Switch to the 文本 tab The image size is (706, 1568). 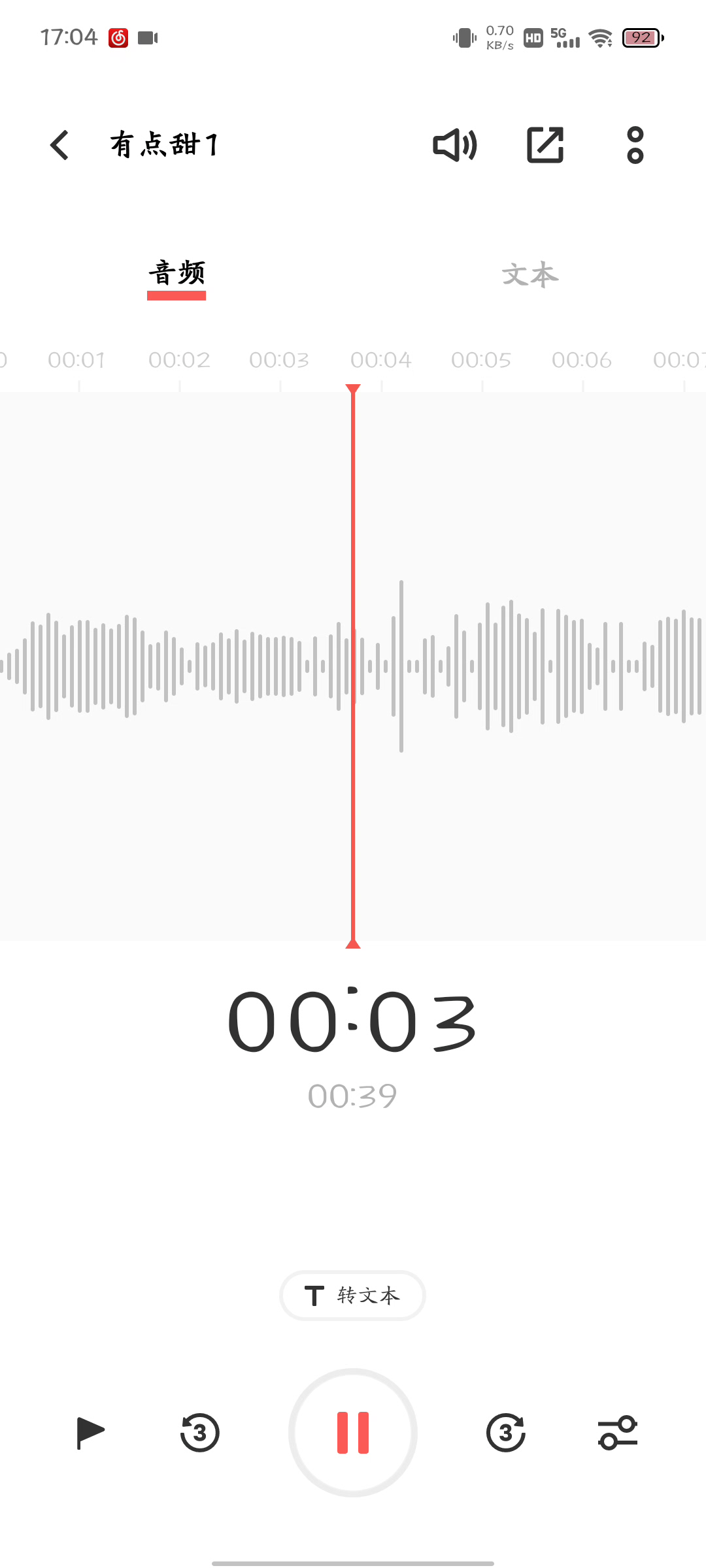pos(529,274)
